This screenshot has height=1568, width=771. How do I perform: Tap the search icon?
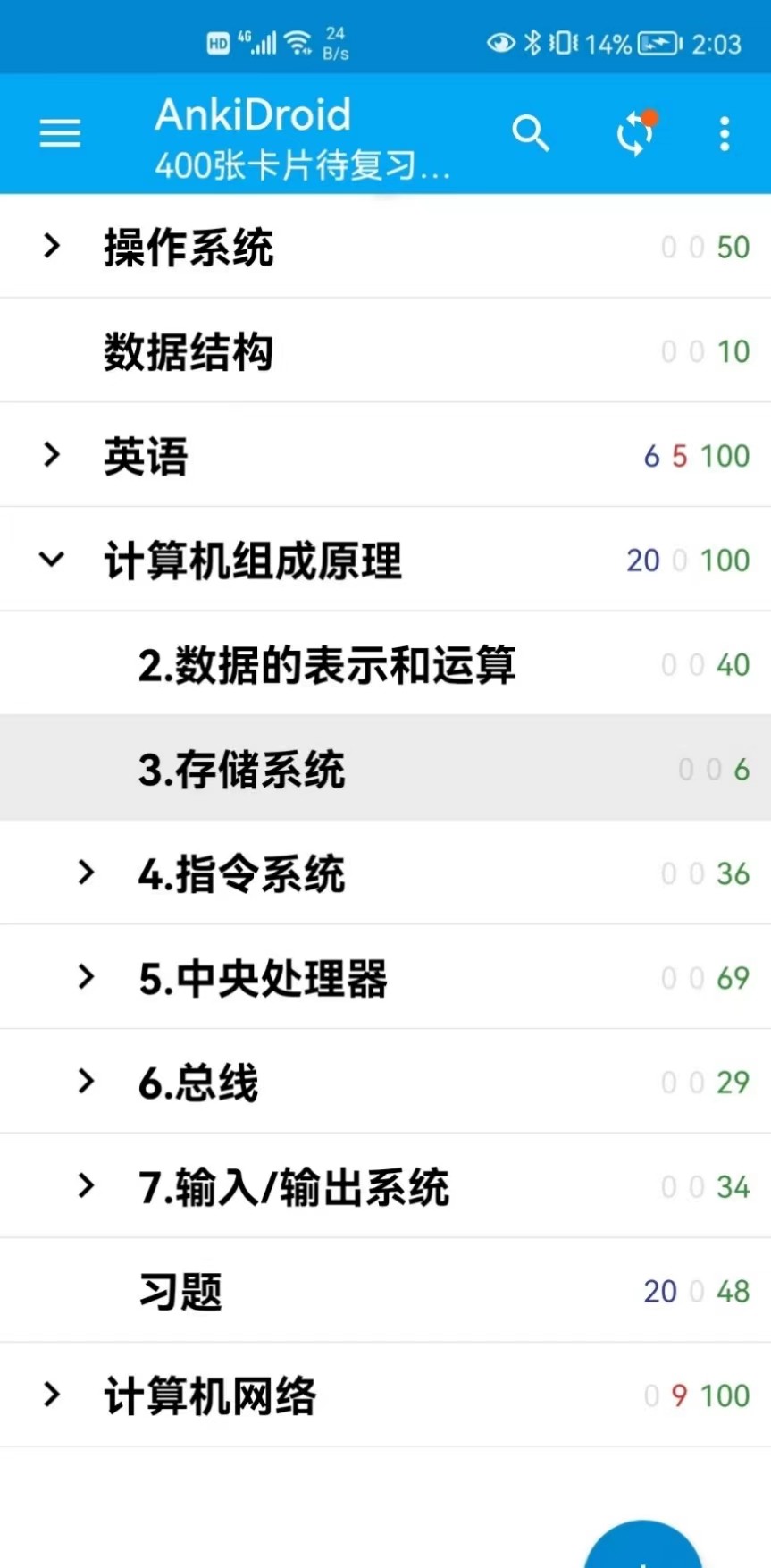530,134
